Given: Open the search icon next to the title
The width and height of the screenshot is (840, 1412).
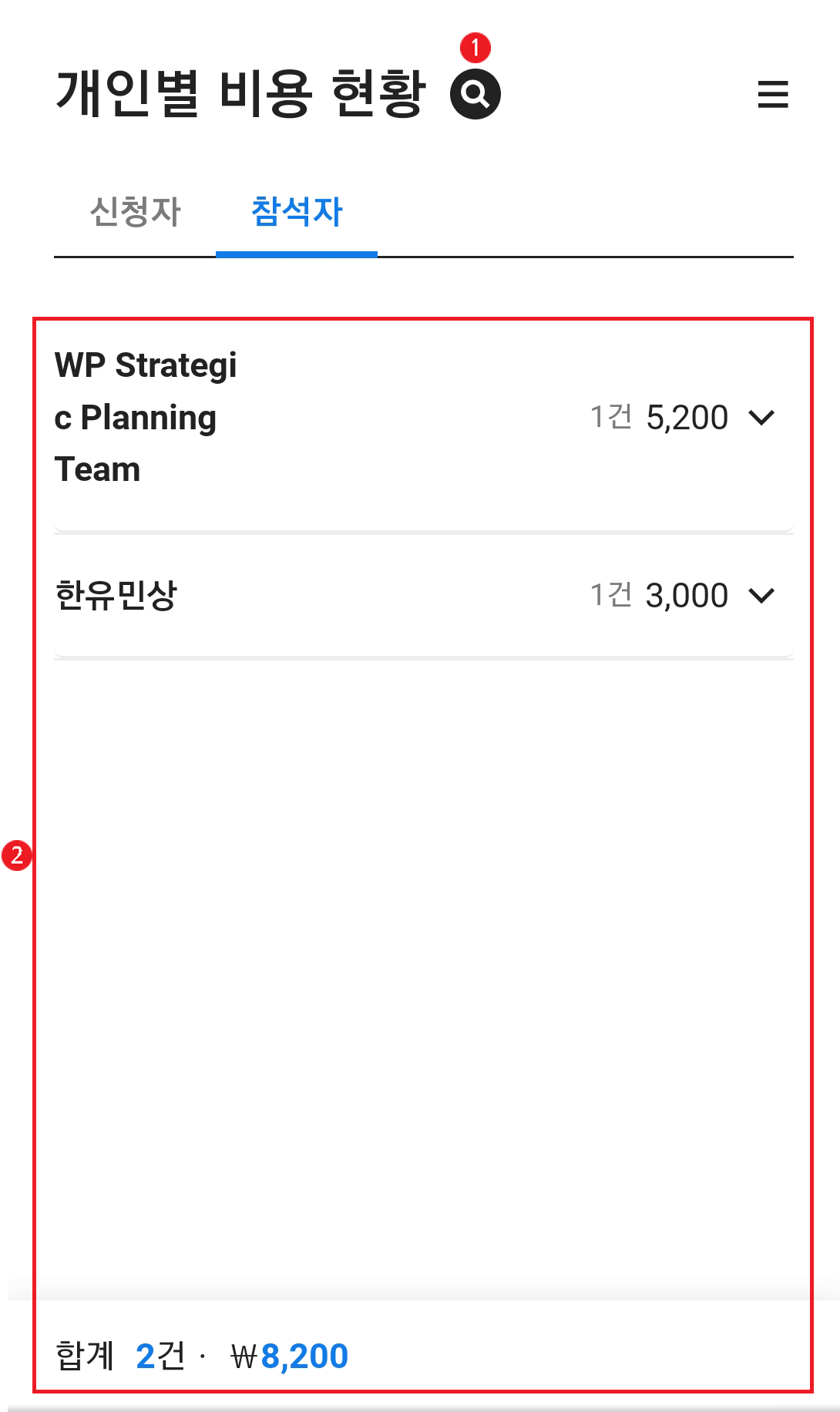Looking at the screenshot, I should tap(475, 94).
